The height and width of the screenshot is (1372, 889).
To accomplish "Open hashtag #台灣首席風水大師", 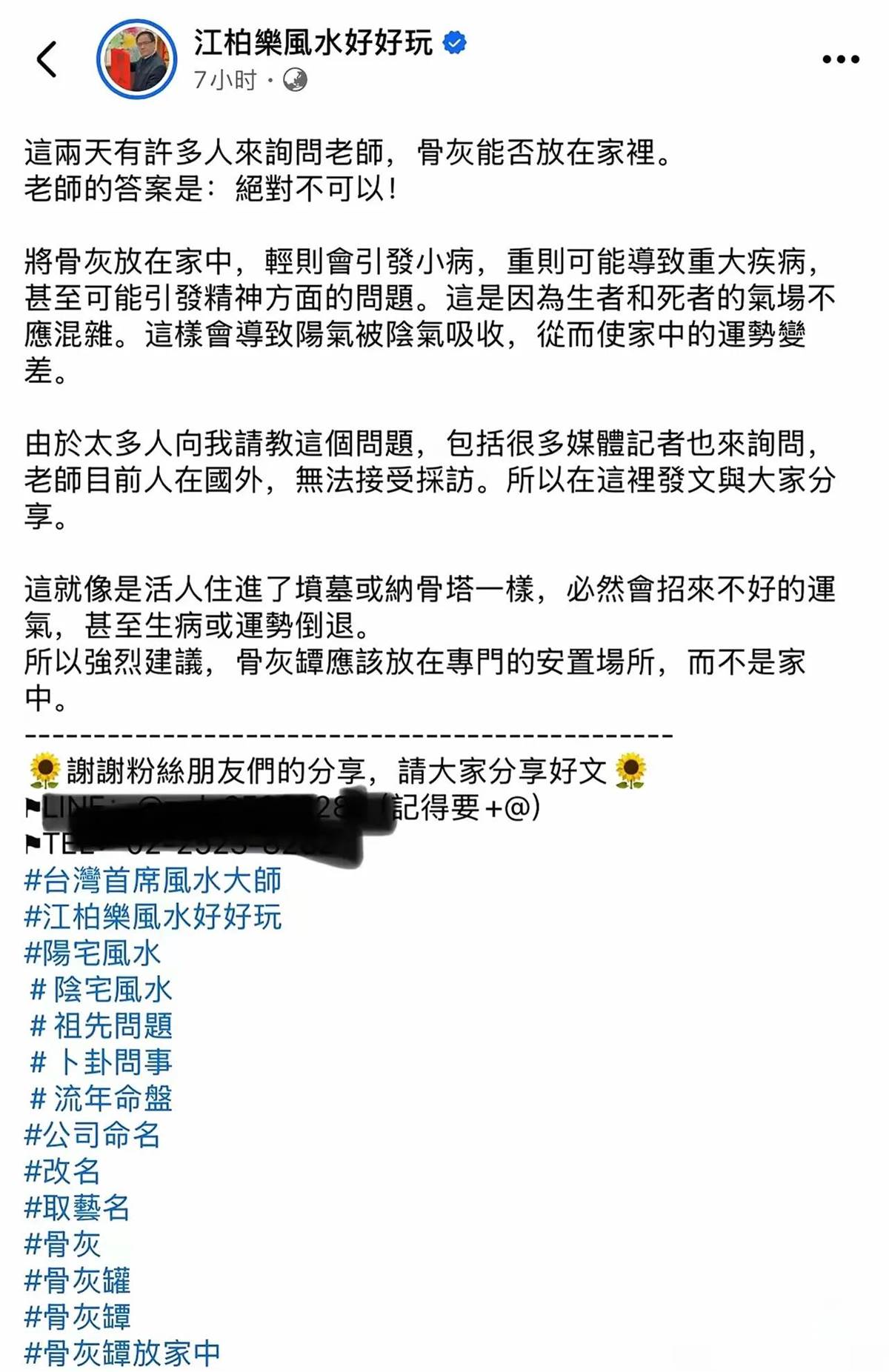I will coord(153,881).
